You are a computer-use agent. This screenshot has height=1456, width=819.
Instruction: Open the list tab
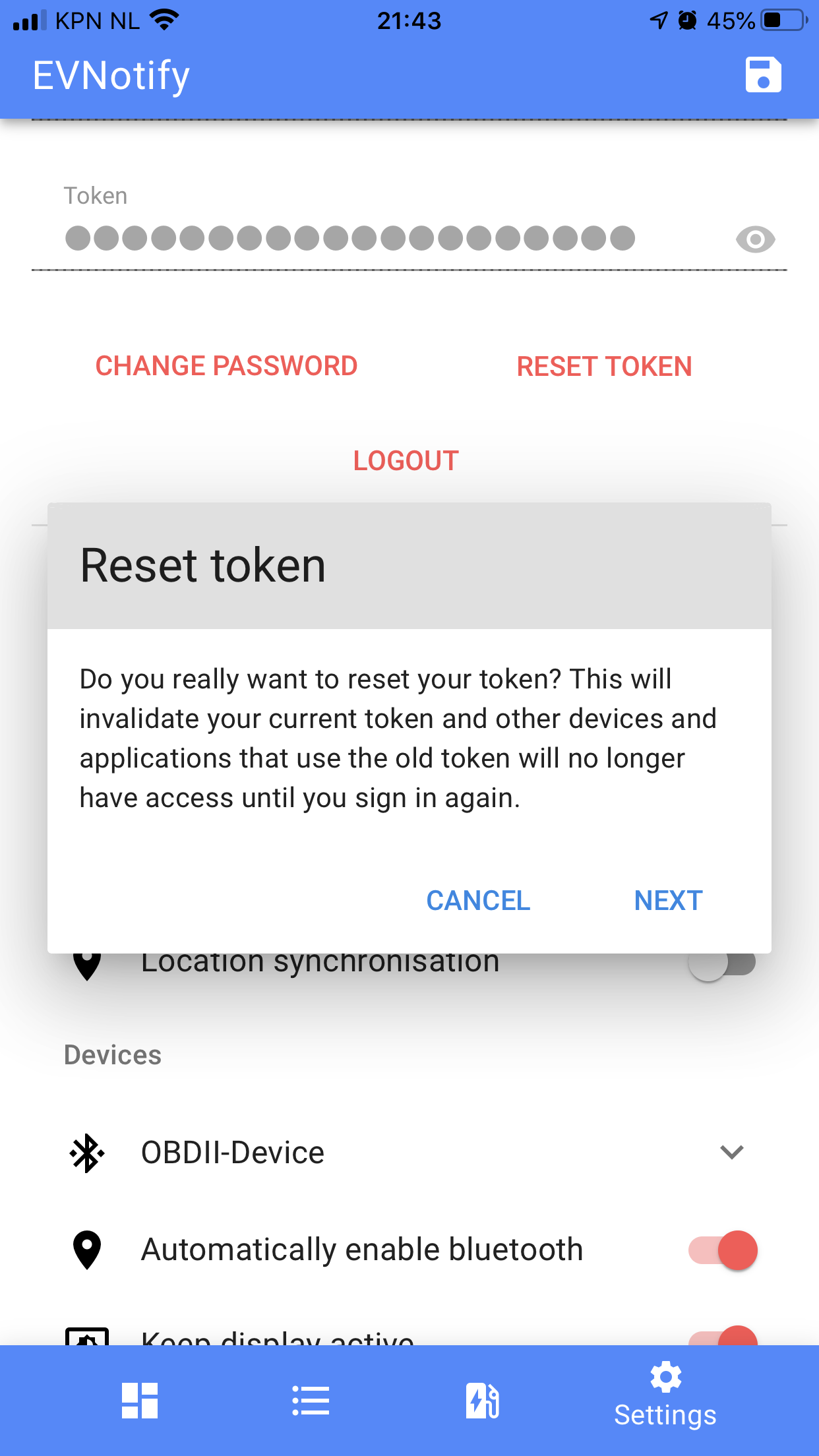coord(311,1401)
